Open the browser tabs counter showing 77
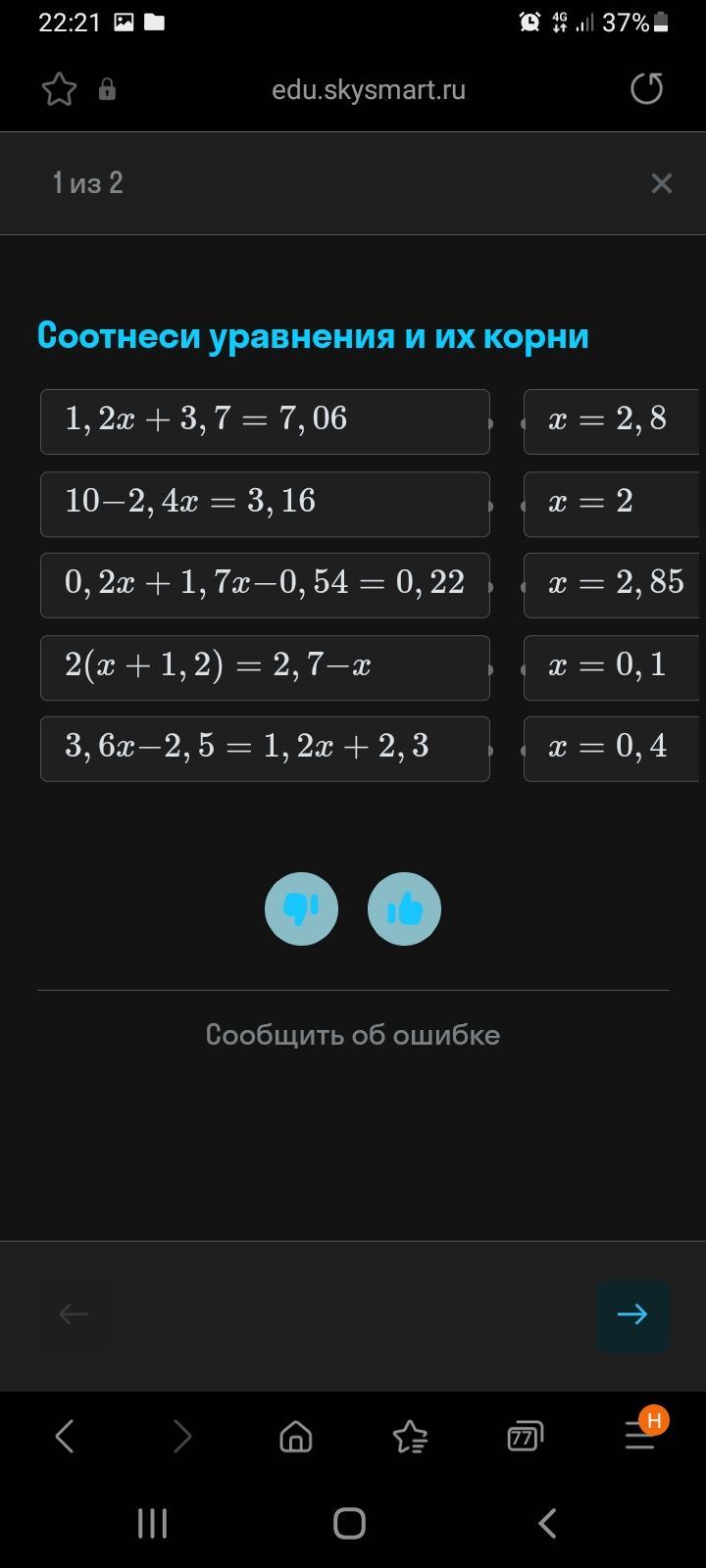Viewport: 706px width, 1568px height. coord(525,1437)
